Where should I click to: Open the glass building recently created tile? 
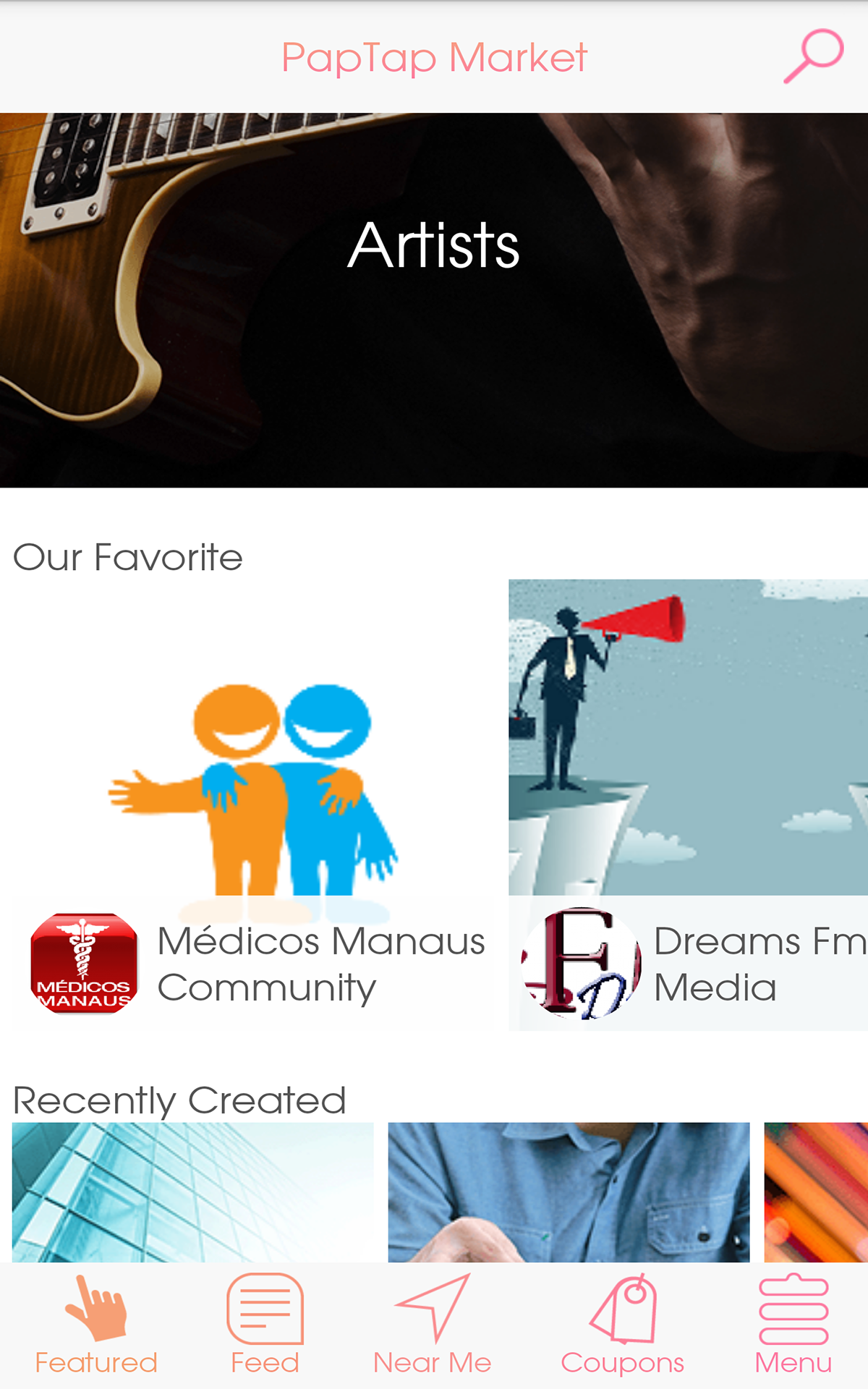(193, 1192)
